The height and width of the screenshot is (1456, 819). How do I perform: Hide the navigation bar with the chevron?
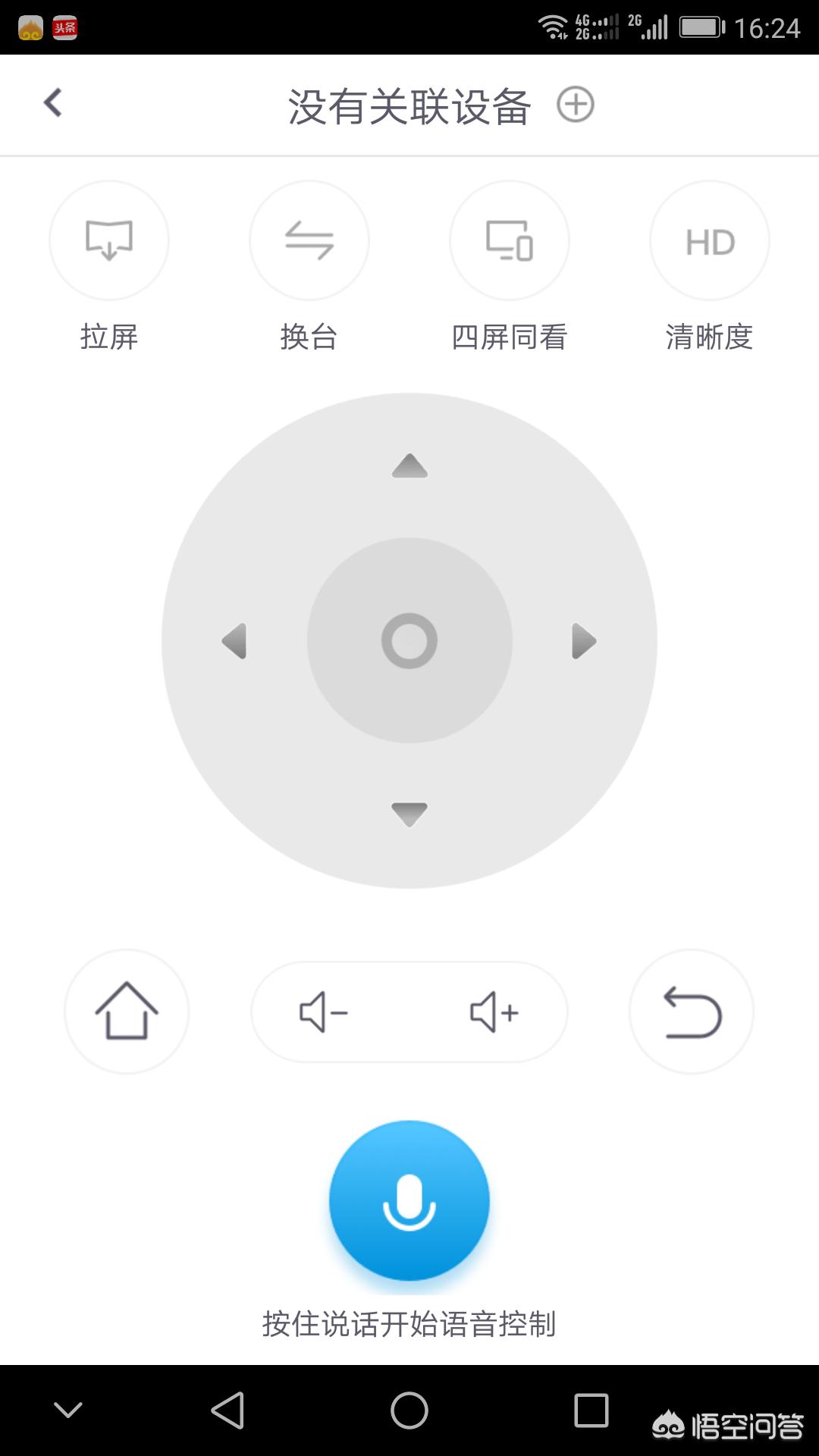tap(68, 1410)
